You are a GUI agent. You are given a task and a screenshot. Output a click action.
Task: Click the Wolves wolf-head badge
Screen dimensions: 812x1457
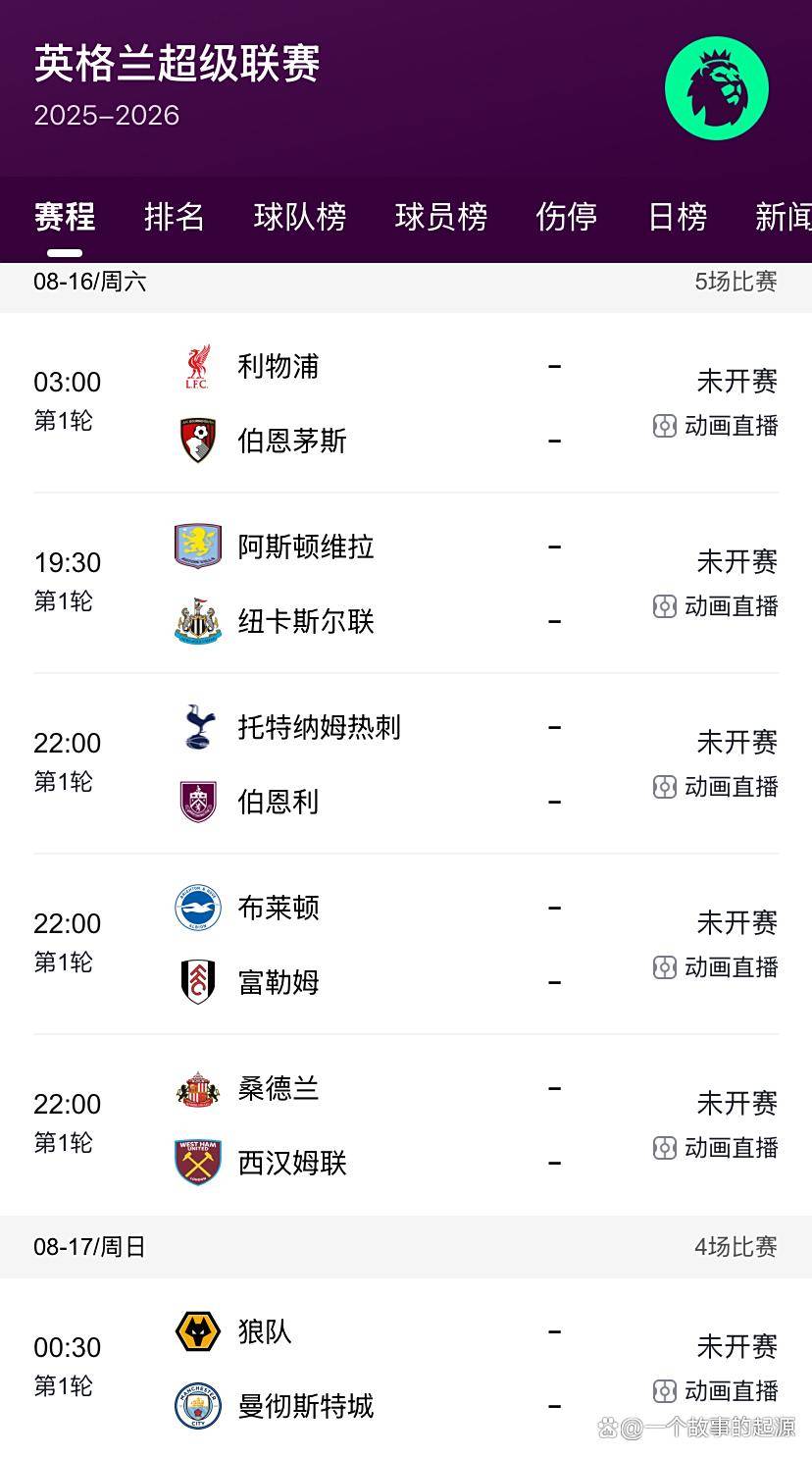(x=197, y=1332)
